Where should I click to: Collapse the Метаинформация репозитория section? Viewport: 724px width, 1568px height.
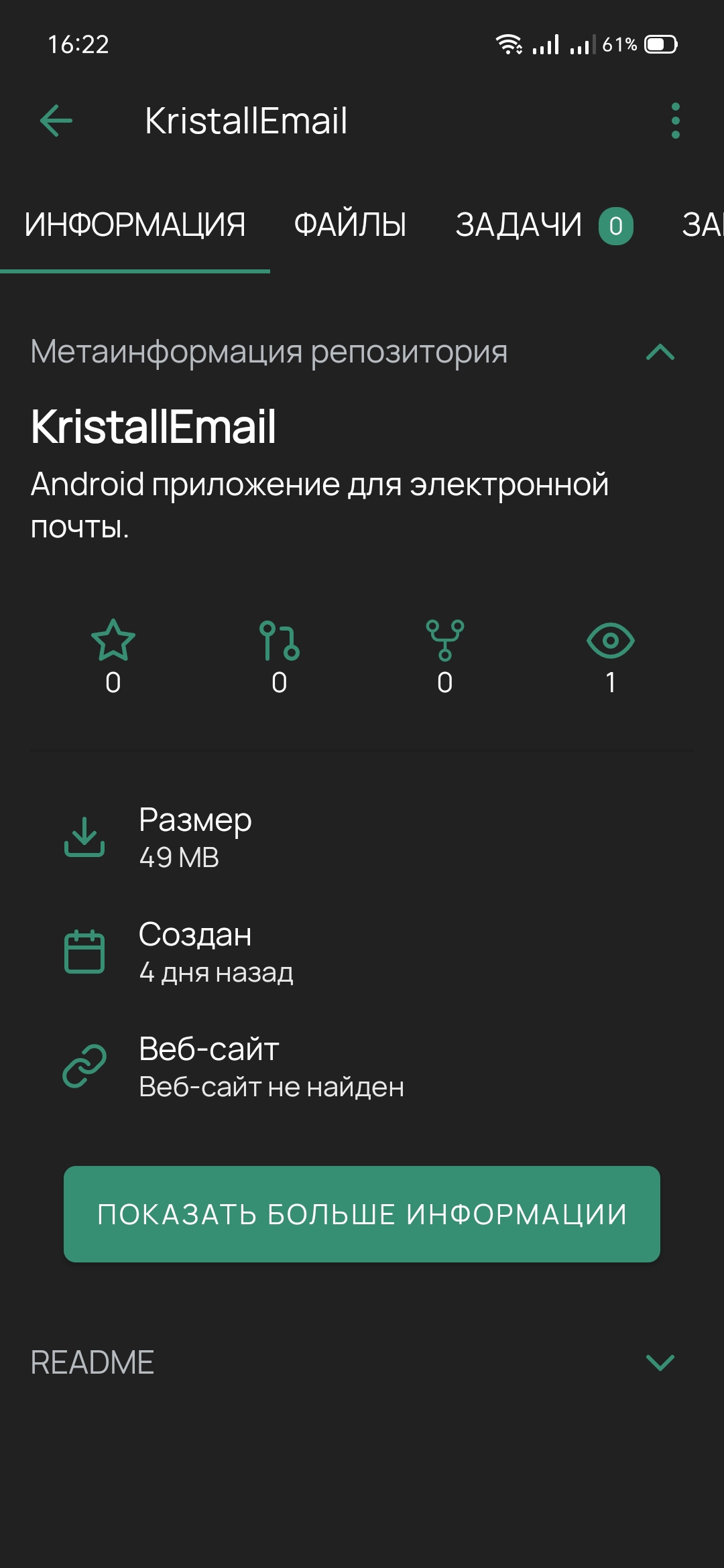click(660, 352)
